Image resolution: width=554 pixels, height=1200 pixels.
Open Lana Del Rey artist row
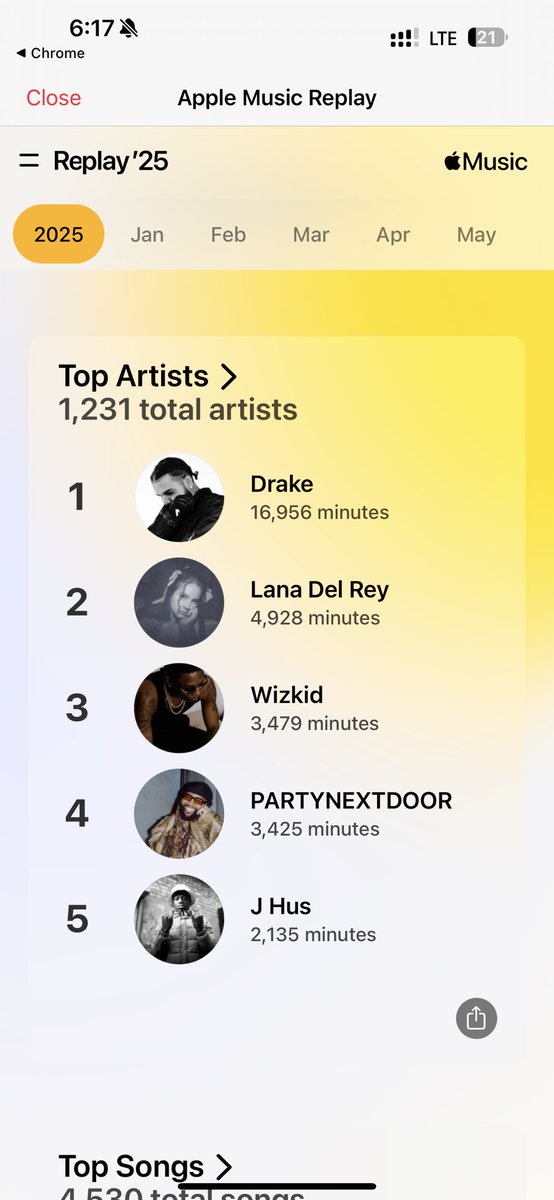[x=278, y=603]
